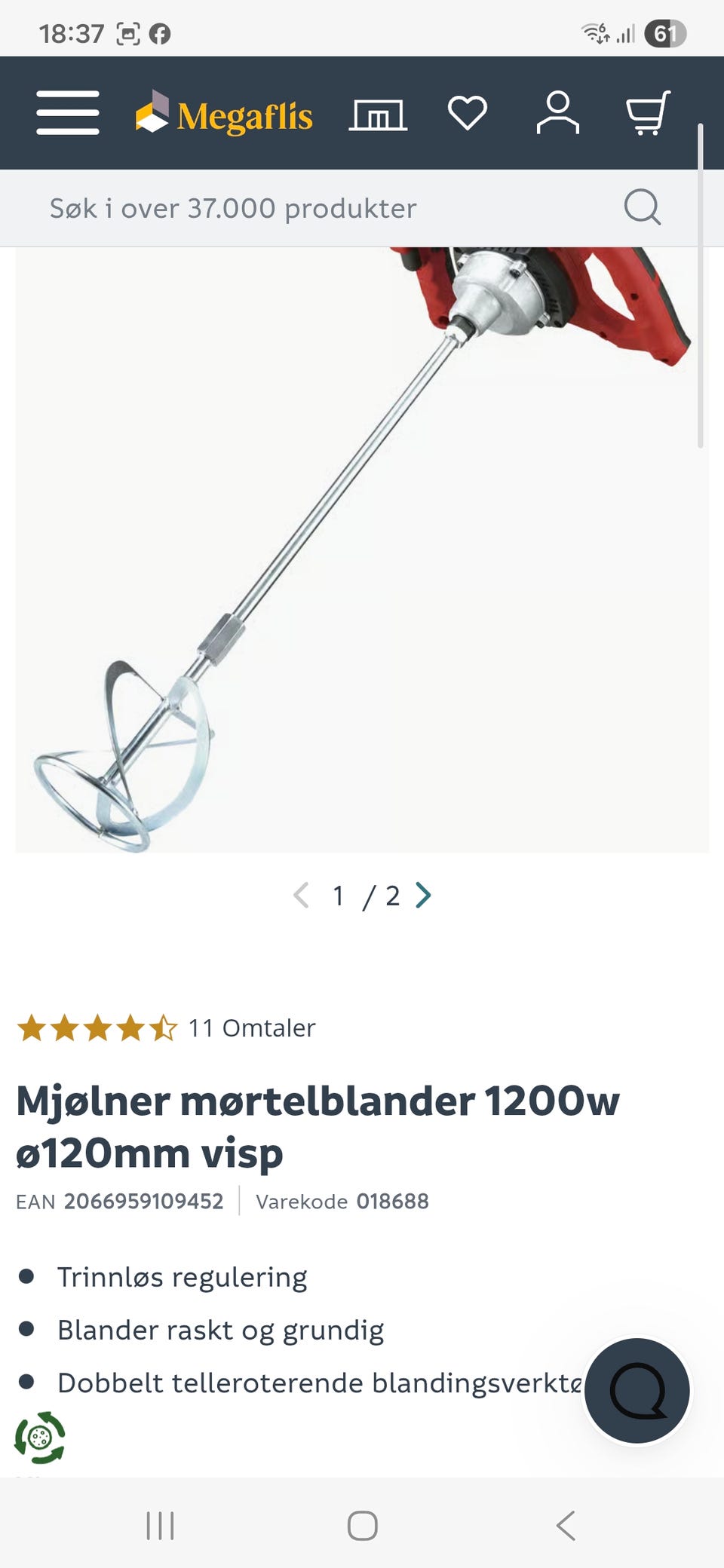
Task: Open the hamburger navigation menu
Action: click(x=68, y=113)
